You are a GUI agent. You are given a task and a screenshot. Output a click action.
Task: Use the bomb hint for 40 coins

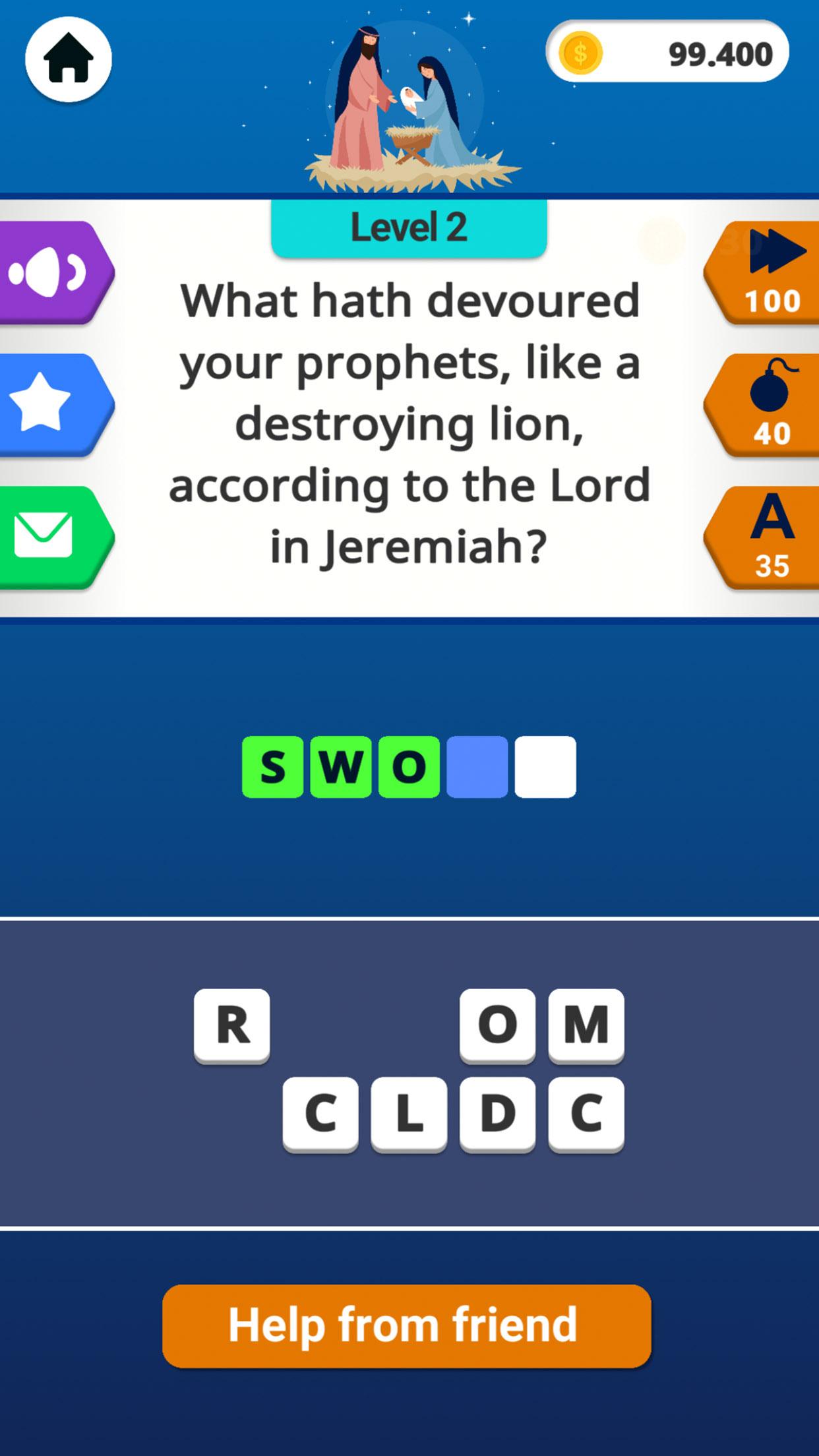point(762,405)
